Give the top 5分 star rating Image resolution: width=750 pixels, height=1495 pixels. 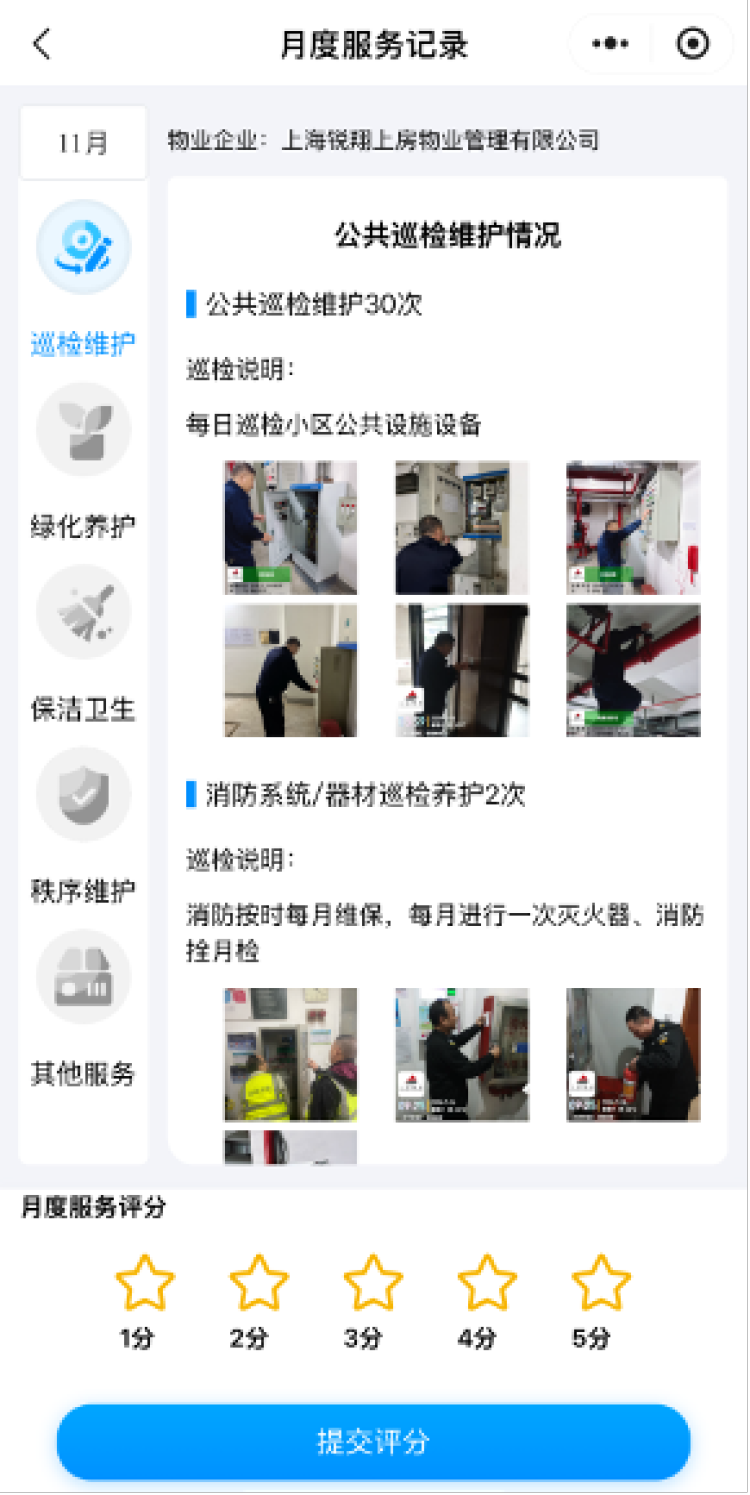coord(601,1283)
